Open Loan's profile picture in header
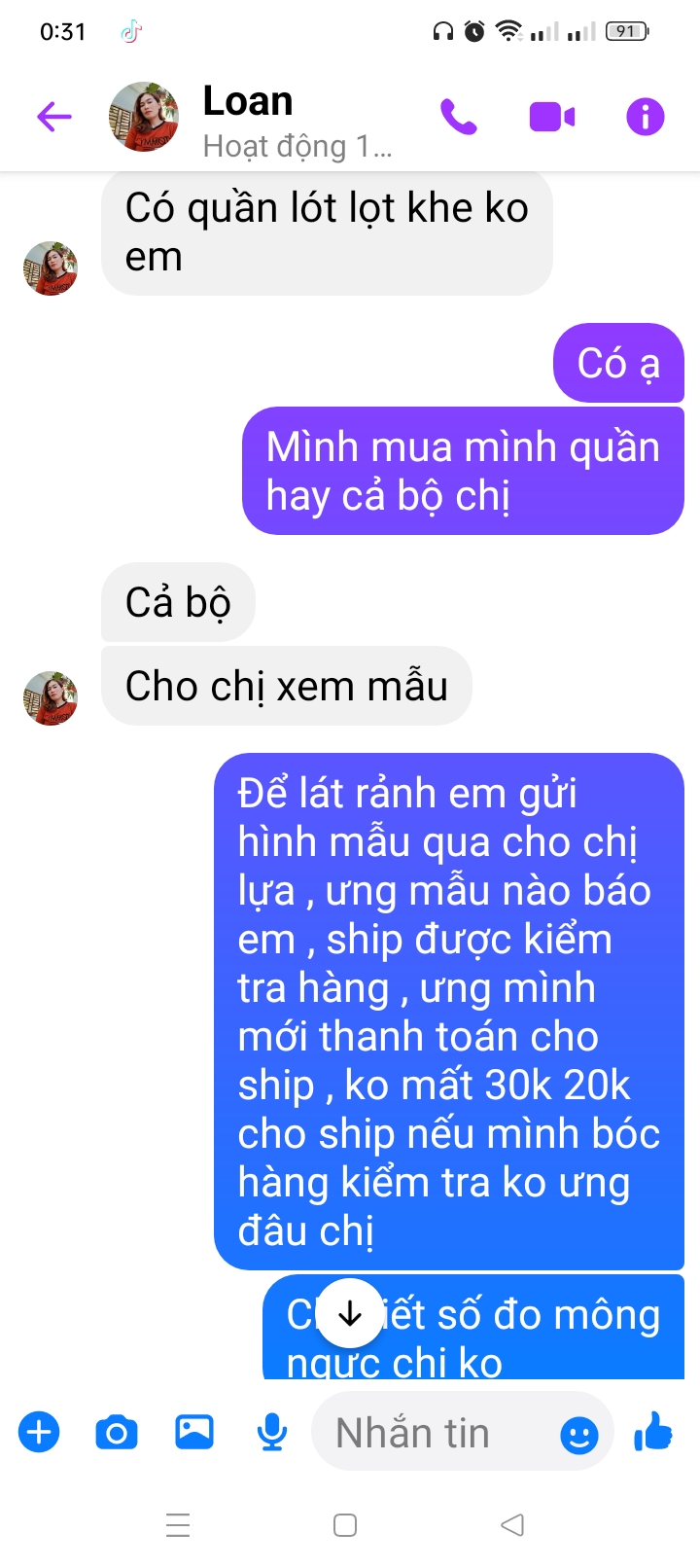 point(144,117)
